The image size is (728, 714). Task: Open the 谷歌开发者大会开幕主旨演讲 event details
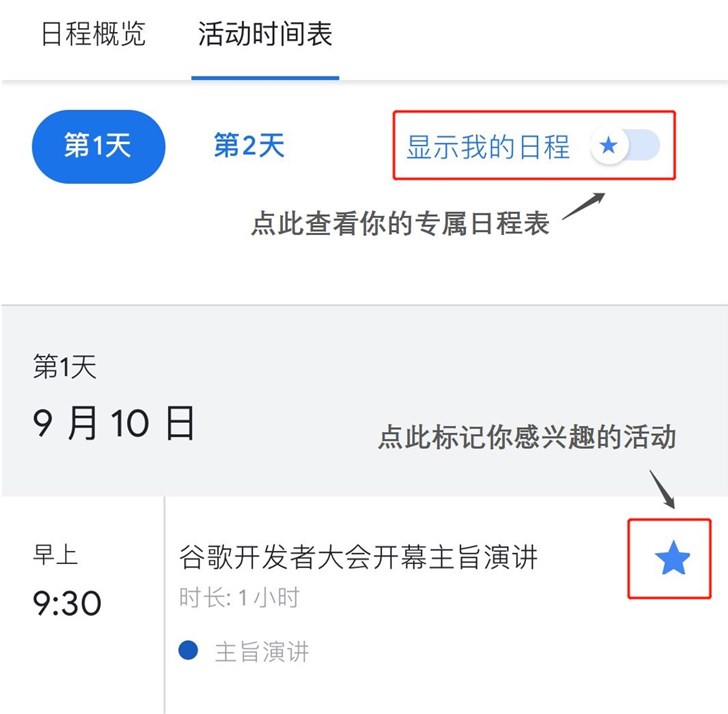358,557
